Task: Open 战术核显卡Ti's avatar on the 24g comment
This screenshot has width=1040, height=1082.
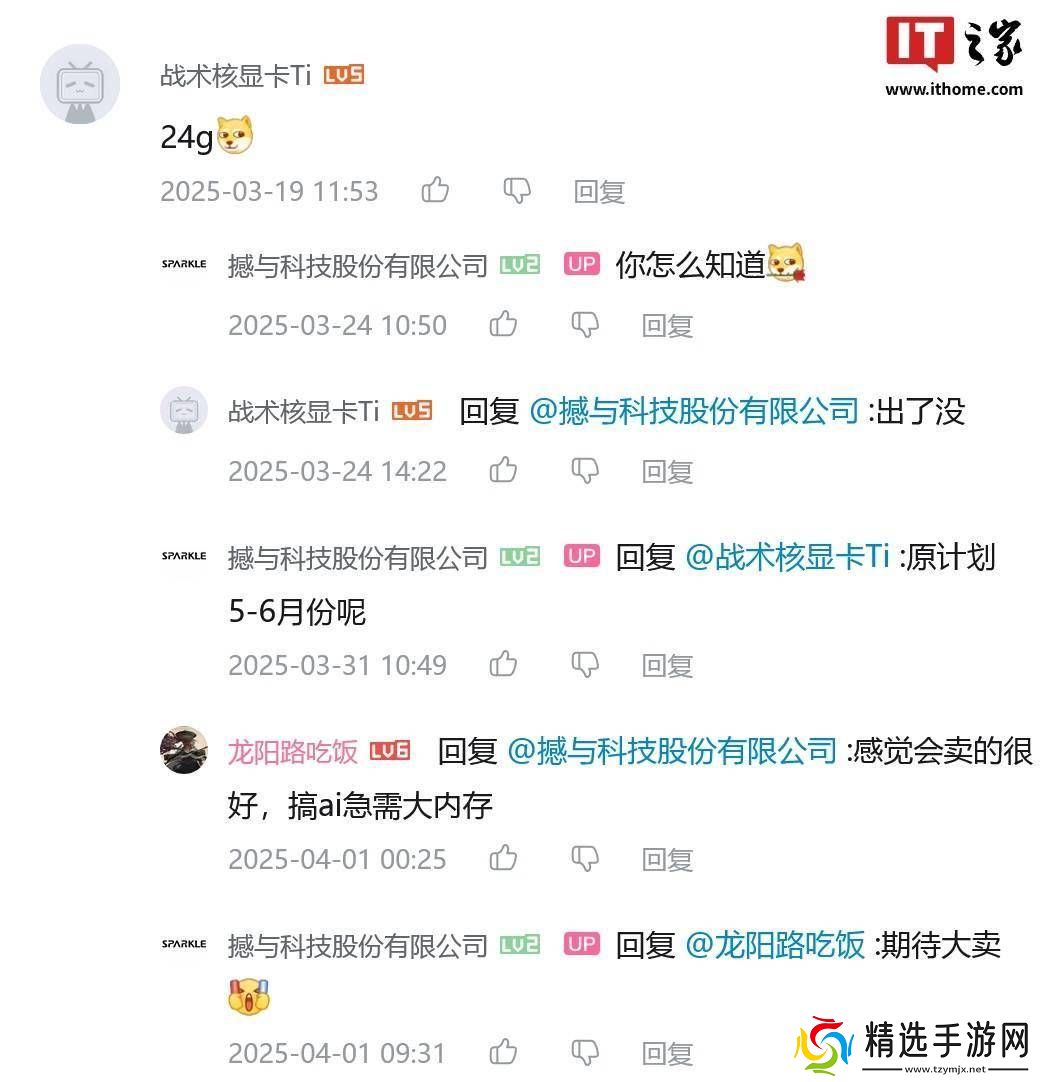Action: click(80, 84)
